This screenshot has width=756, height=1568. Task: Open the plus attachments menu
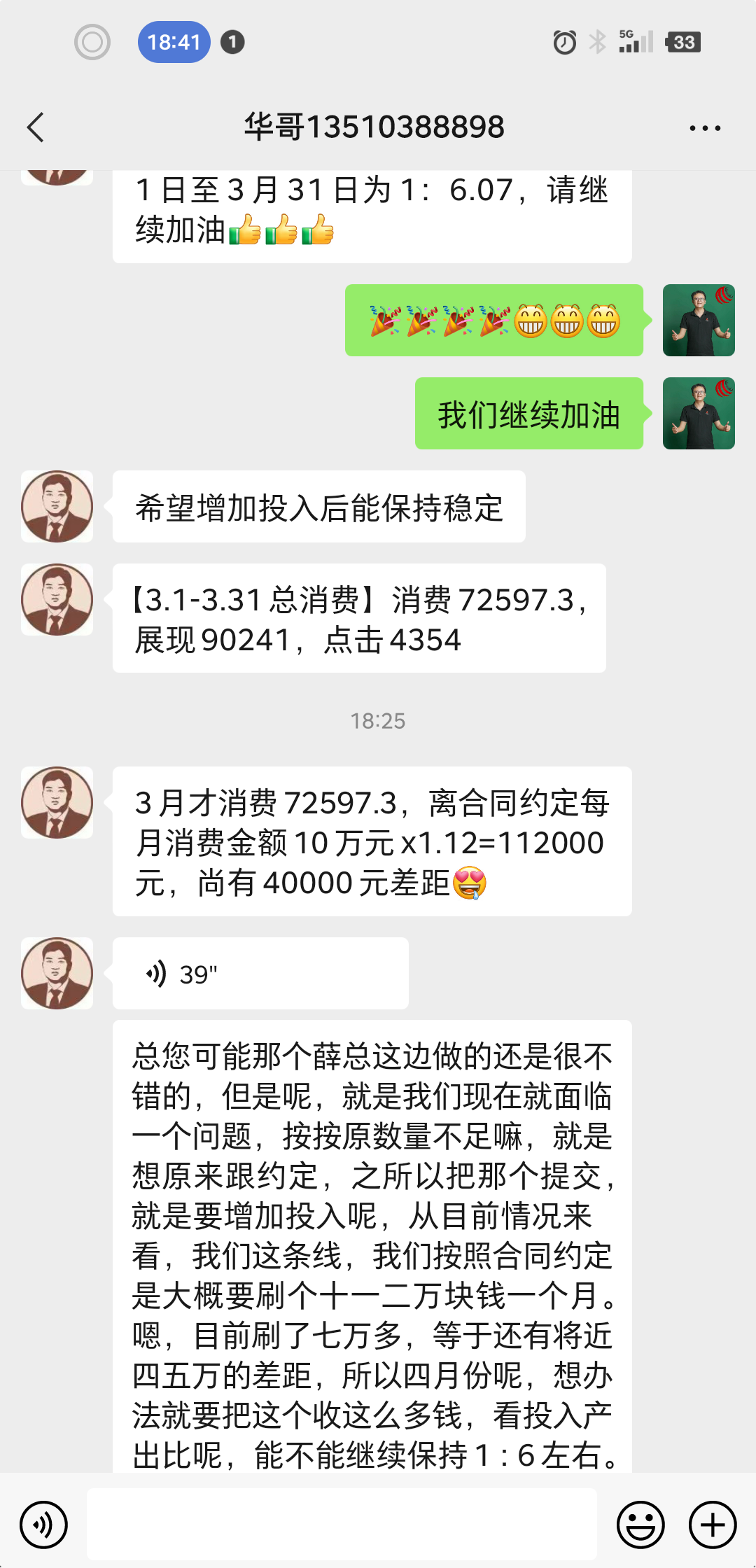(713, 1525)
